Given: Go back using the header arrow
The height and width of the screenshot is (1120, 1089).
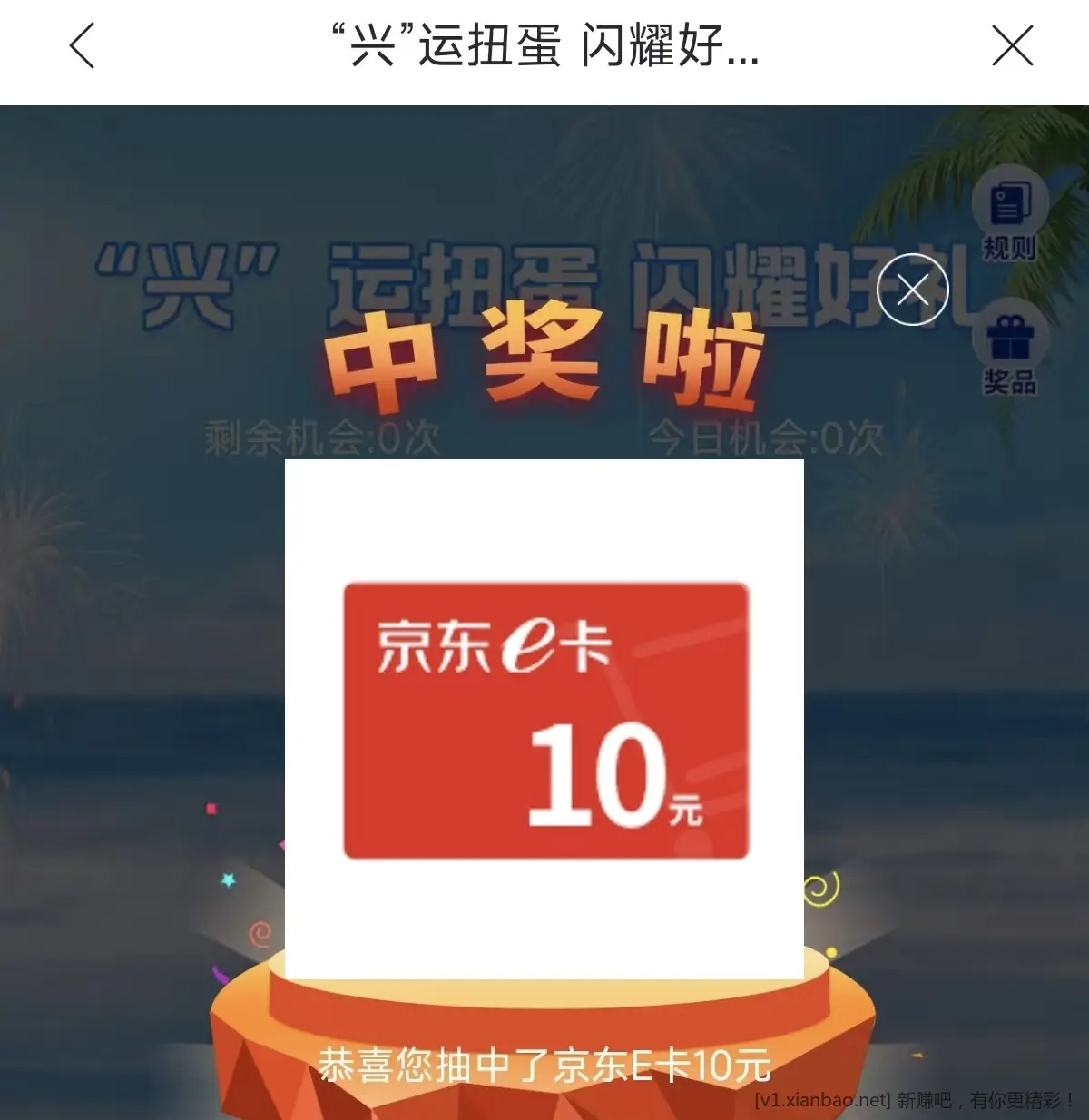Looking at the screenshot, I should tap(82, 46).
